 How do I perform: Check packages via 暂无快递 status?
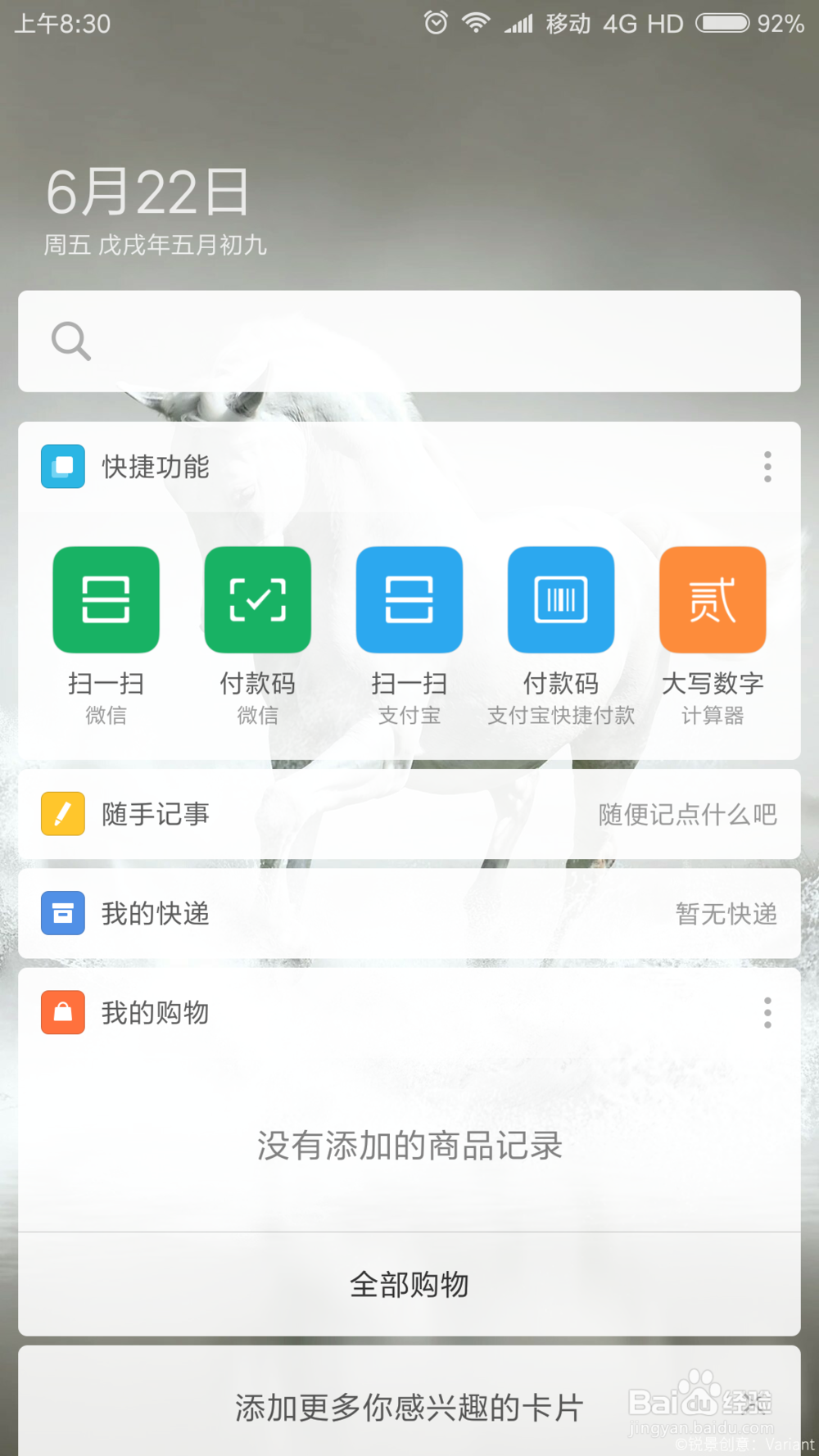click(x=724, y=915)
